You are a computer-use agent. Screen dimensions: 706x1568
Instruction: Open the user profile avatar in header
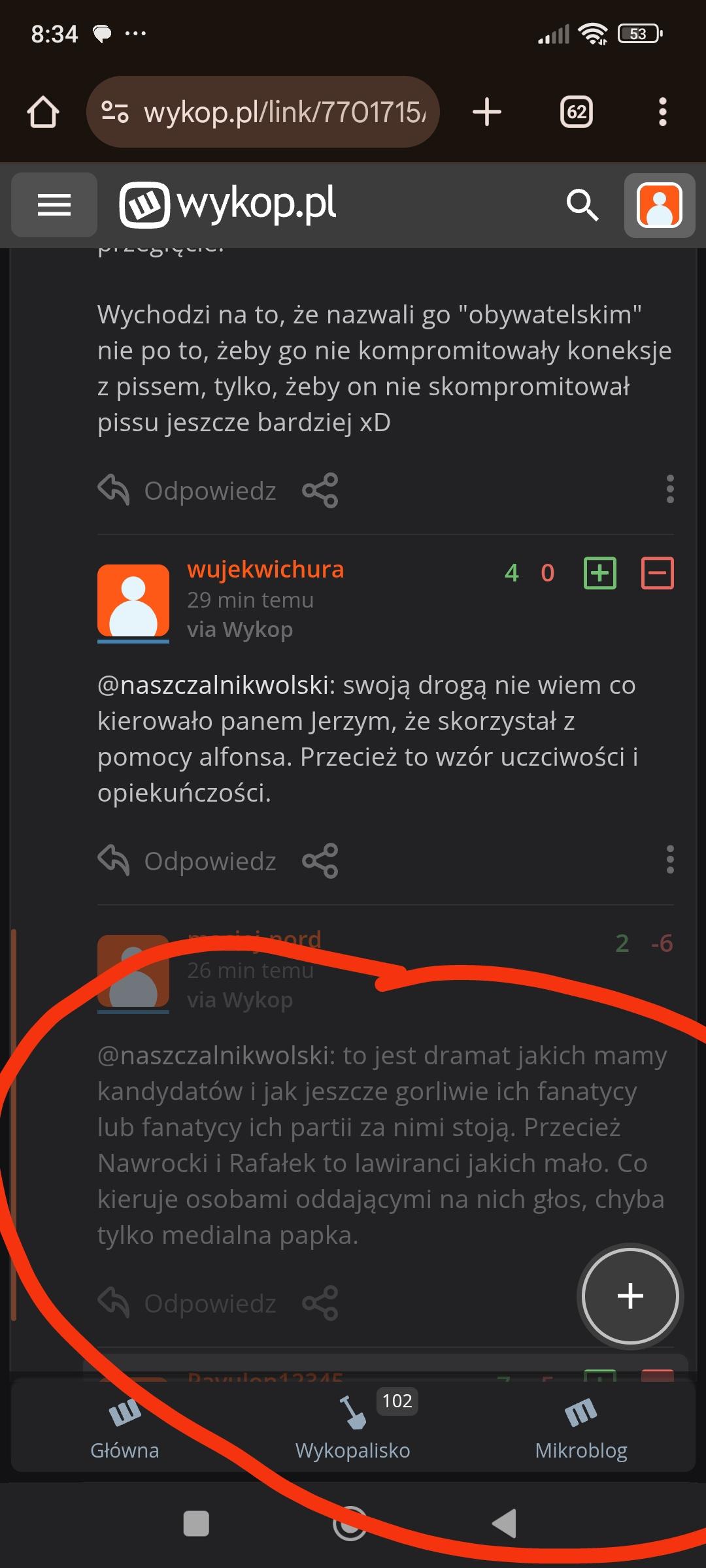tap(659, 205)
